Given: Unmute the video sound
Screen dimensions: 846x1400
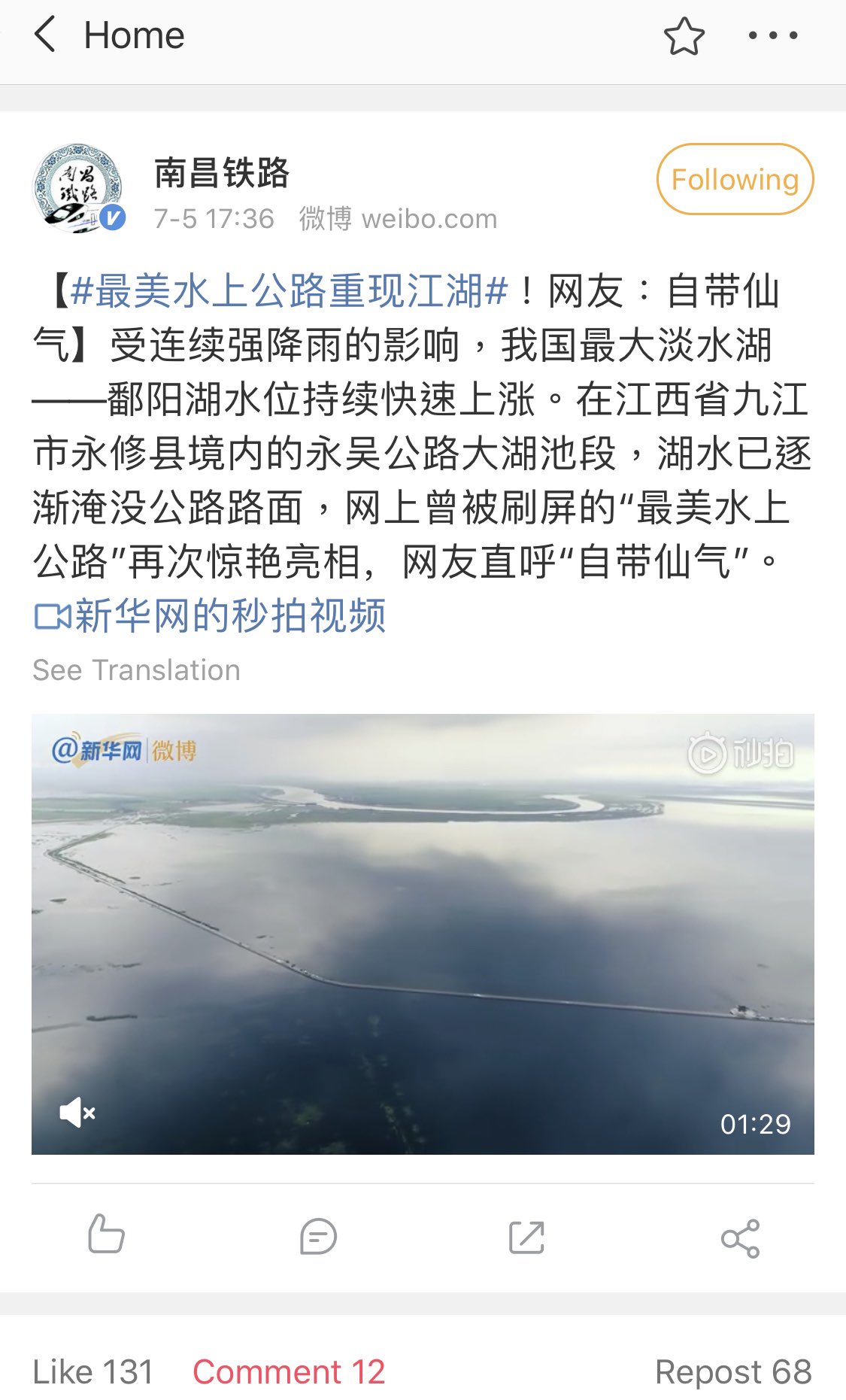Looking at the screenshot, I should coord(77,1112).
